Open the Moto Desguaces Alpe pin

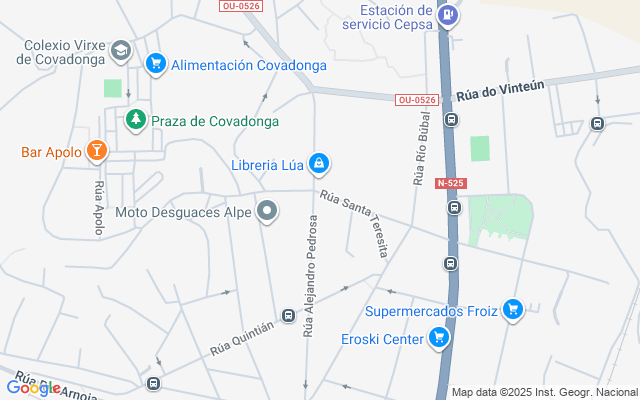tap(267, 211)
